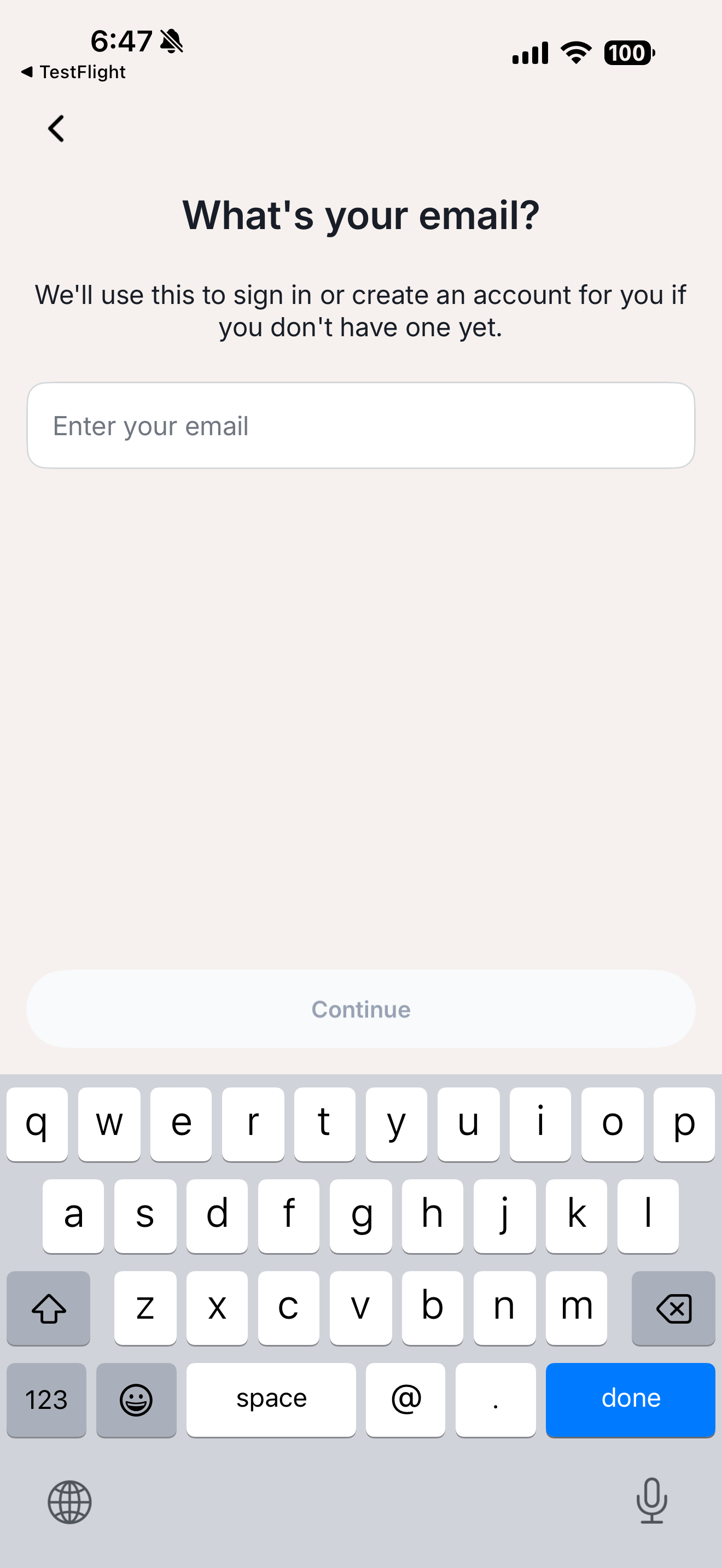
Task: Switch keyboard to numbers with 123 key
Action: click(x=46, y=1399)
